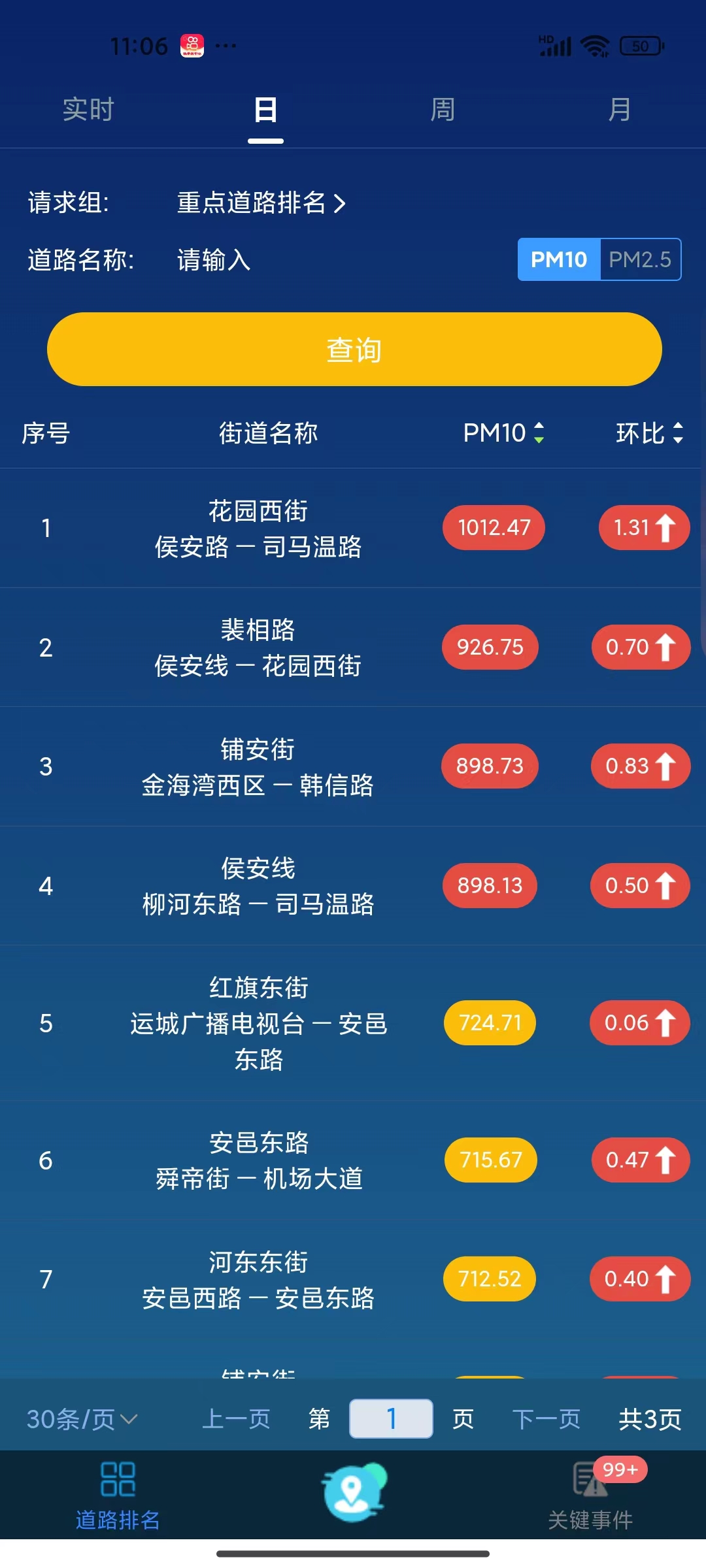Switch to the 周 tab

[443, 109]
